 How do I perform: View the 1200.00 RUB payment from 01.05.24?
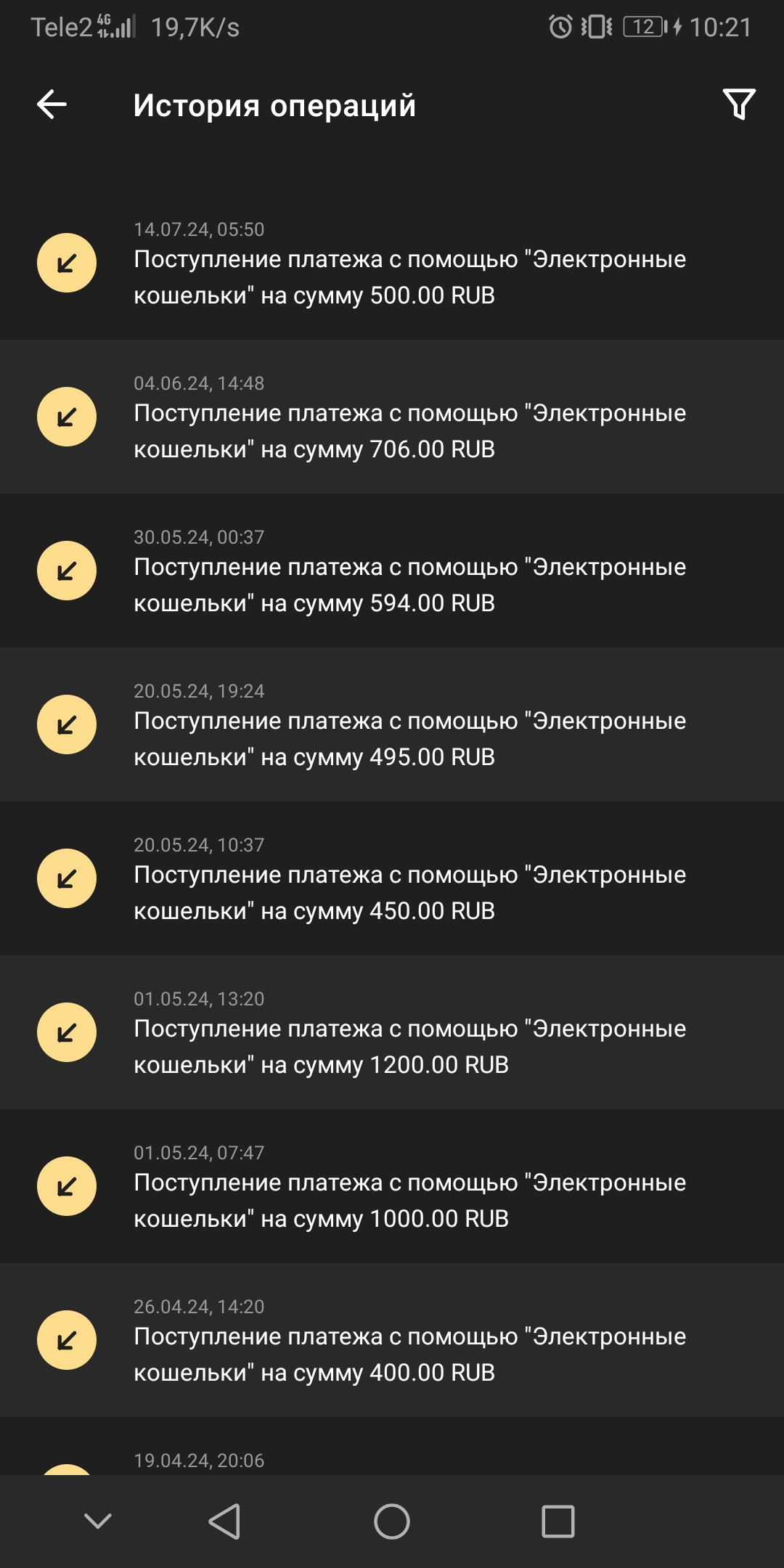(x=392, y=1032)
